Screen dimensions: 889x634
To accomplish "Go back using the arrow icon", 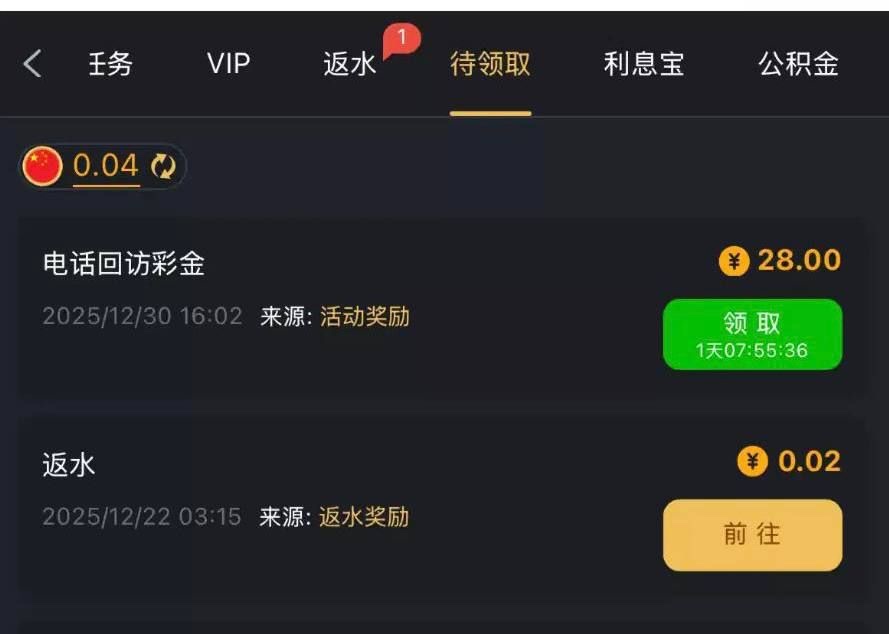I will [x=32, y=65].
